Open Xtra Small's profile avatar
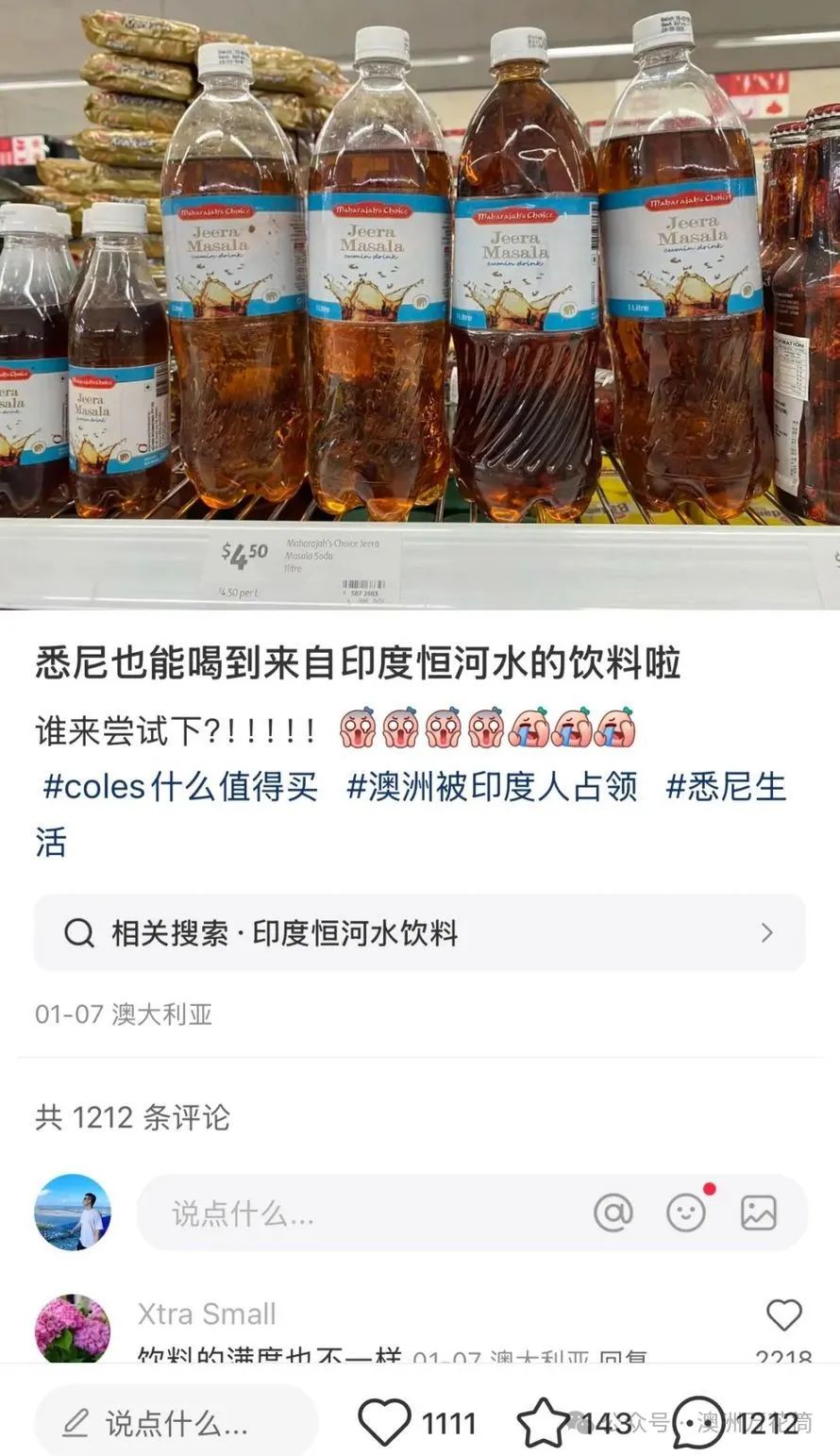This screenshot has height=1456, width=840. coord(73,1329)
